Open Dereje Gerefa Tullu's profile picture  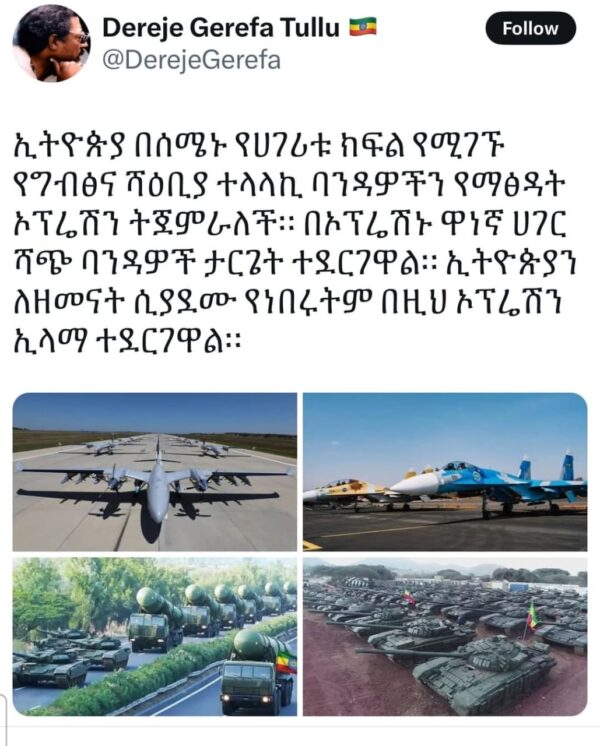pos(51,42)
